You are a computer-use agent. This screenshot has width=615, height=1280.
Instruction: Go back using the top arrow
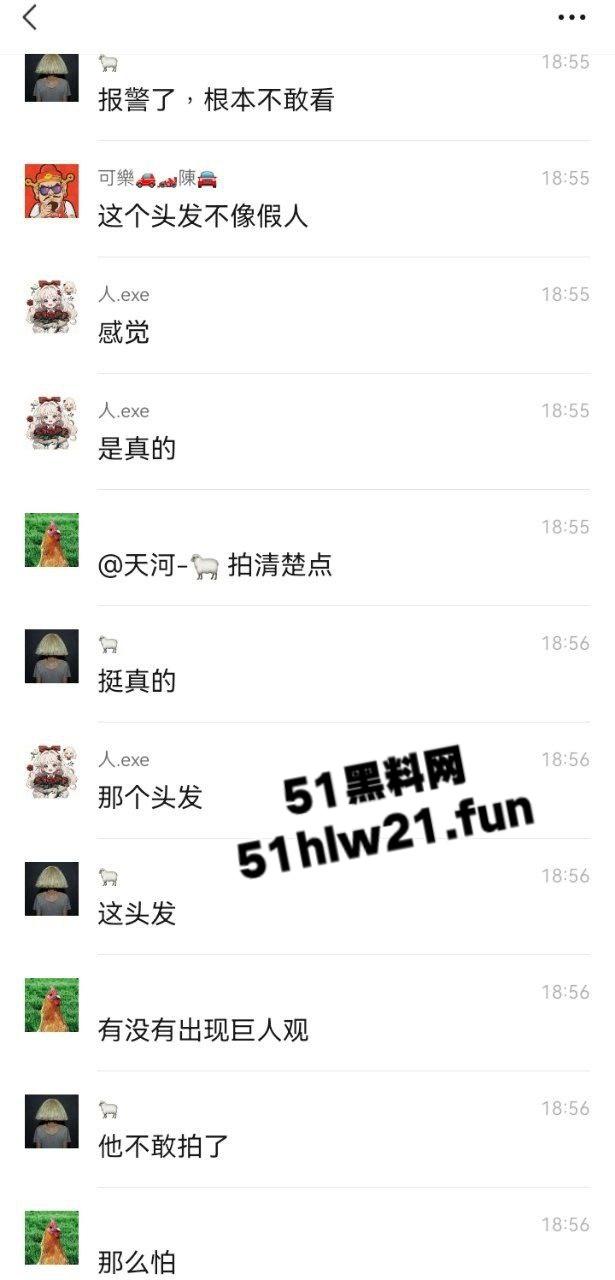click(x=30, y=17)
